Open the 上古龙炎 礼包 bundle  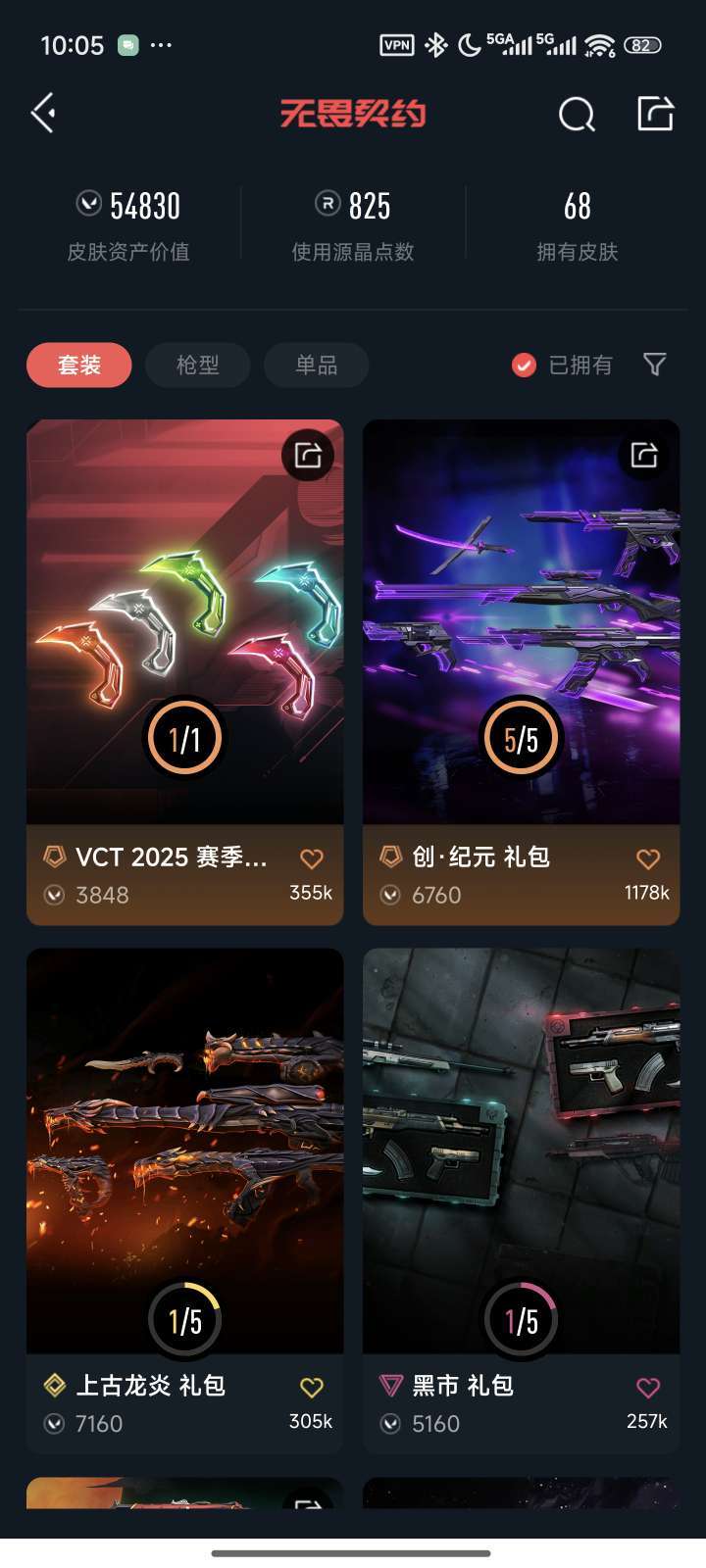[x=185, y=1200]
